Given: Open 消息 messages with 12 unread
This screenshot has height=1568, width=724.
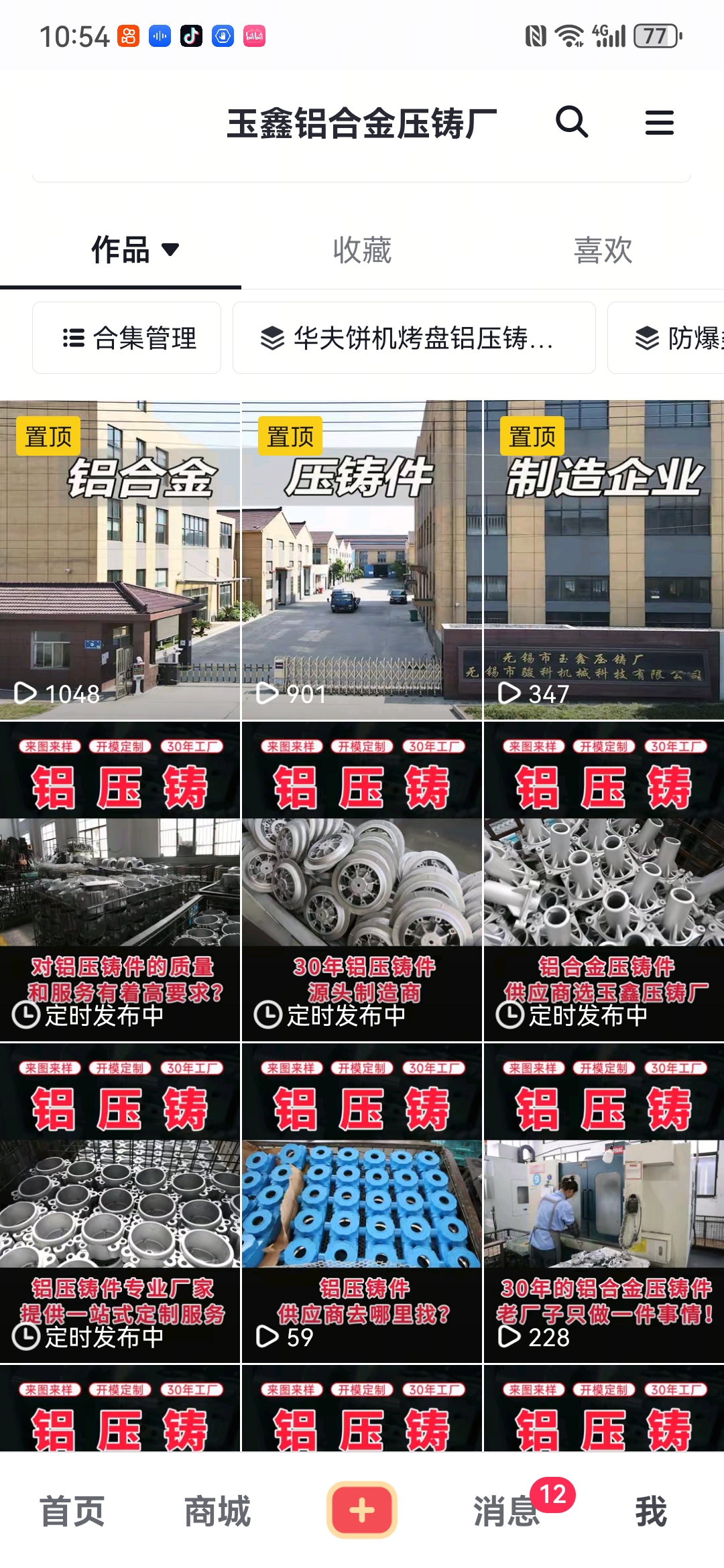Looking at the screenshot, I should click(x=507, y=1511).
